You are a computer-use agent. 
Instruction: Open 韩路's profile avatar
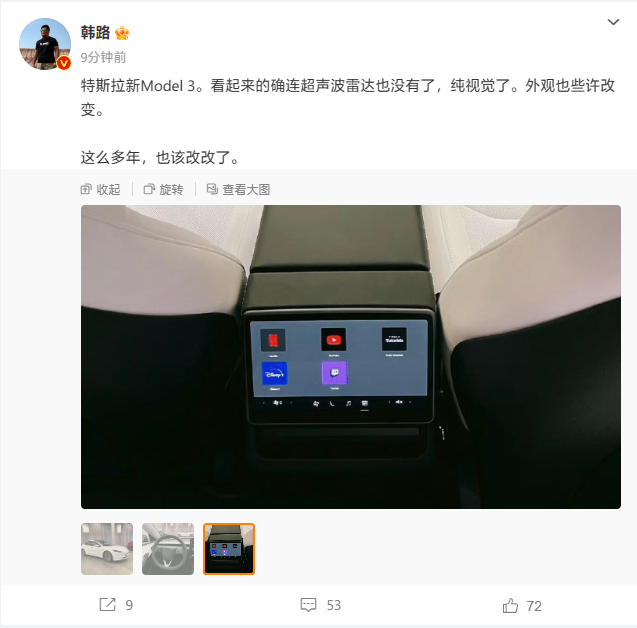pyautogui.click(x=45, y=44)
